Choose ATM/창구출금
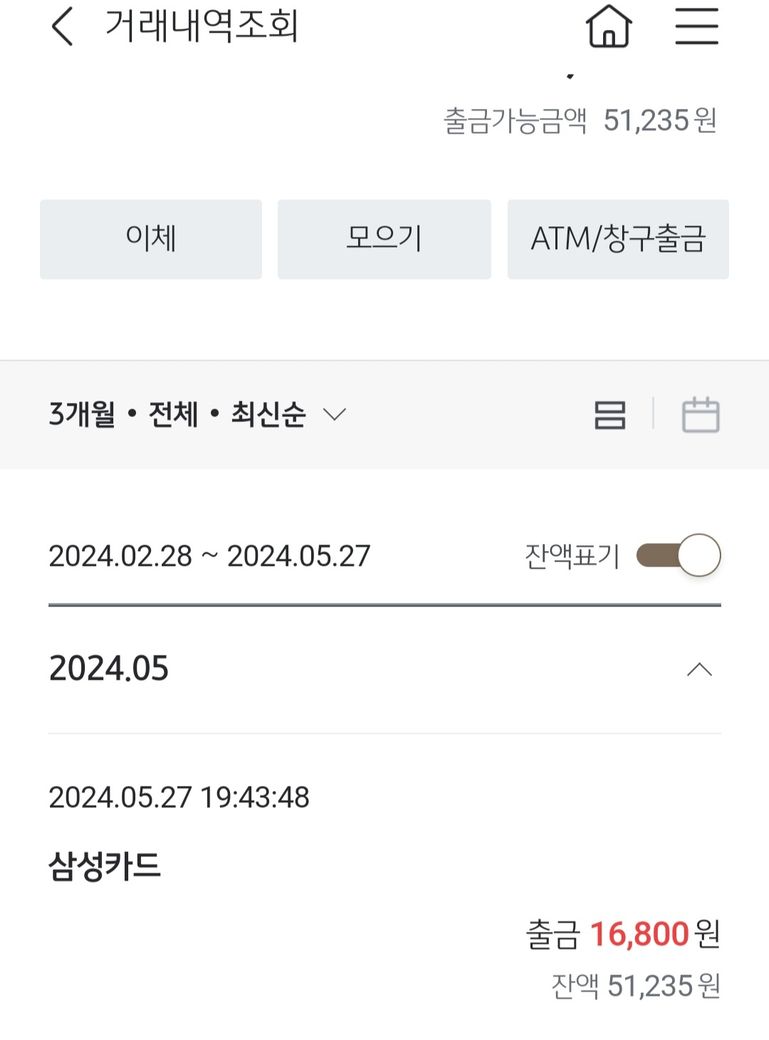This screenshot has height=1040, width=769. [618, 239]
